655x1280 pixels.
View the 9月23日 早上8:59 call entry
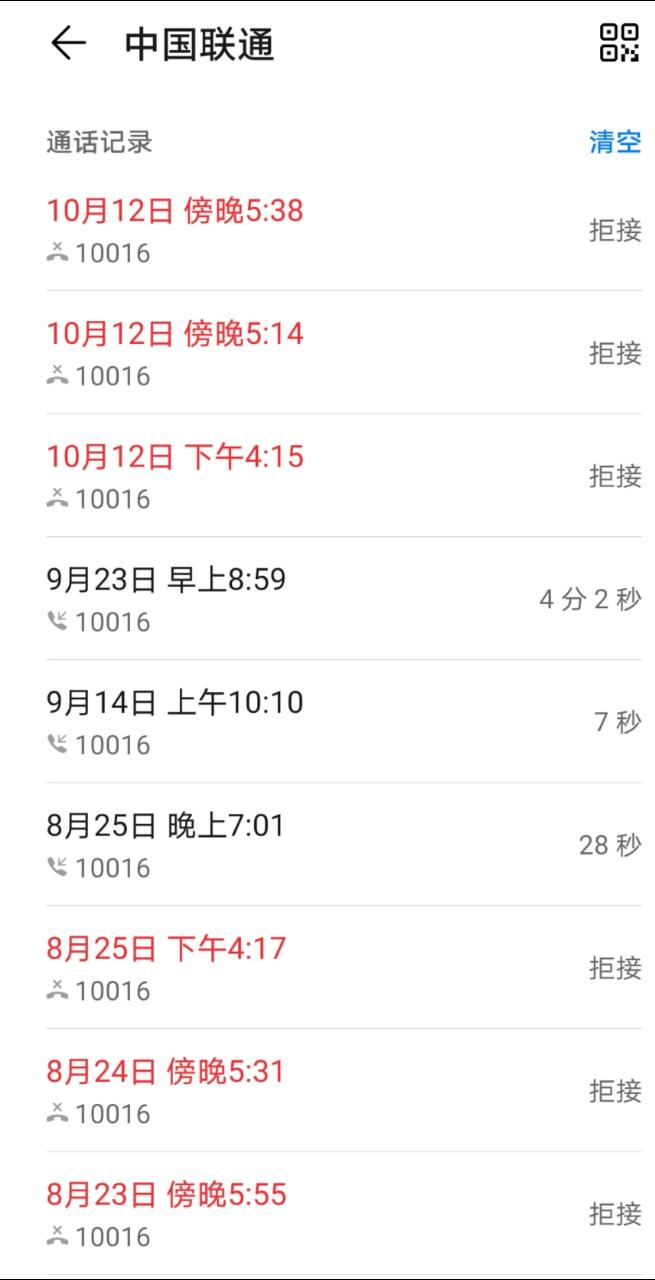[327, 599]
